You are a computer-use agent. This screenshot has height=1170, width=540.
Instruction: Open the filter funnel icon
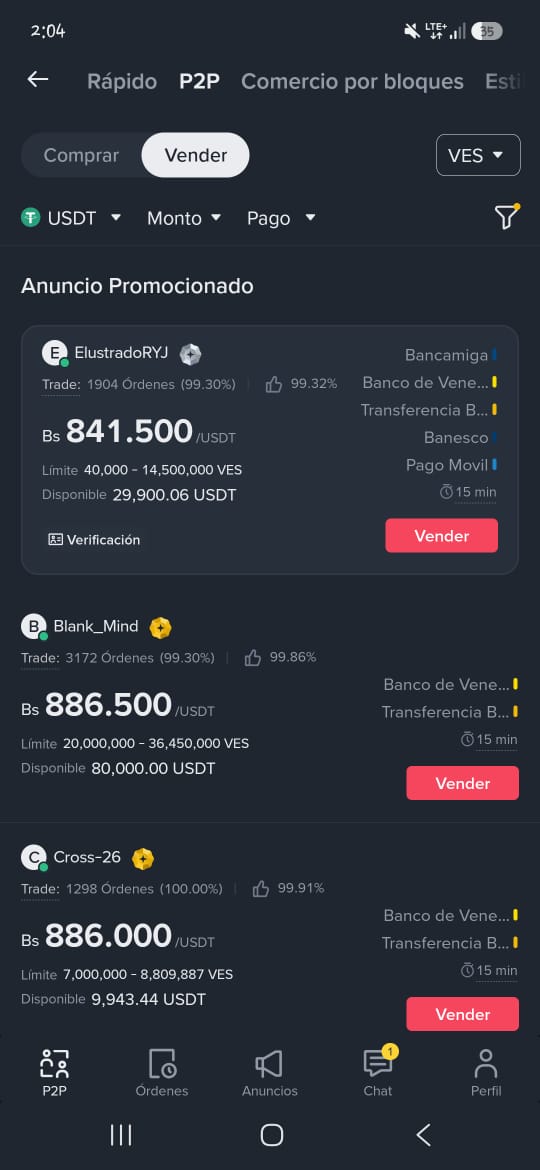(506, 217)
